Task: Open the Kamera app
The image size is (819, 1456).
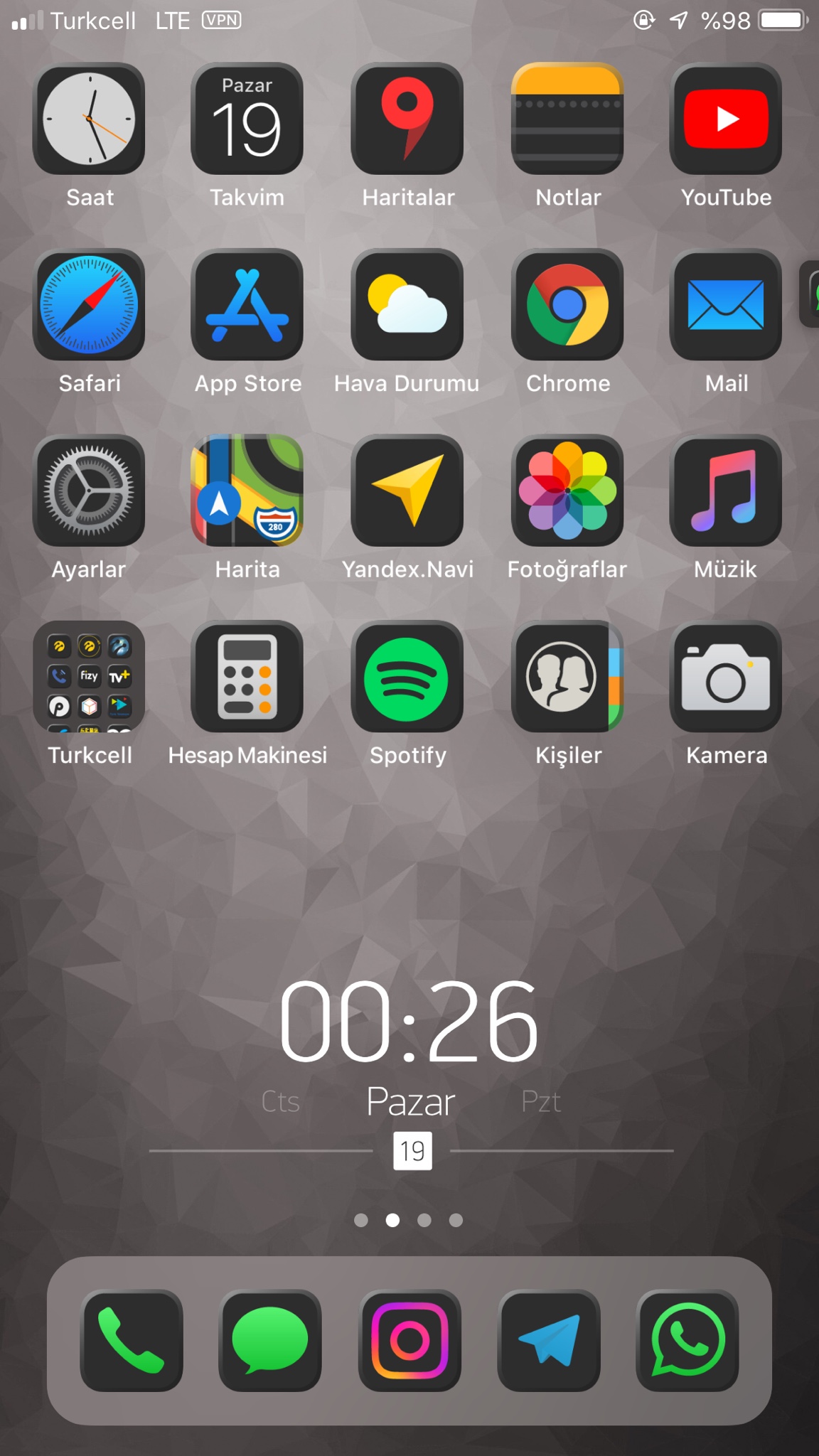Action: (726, 677)
